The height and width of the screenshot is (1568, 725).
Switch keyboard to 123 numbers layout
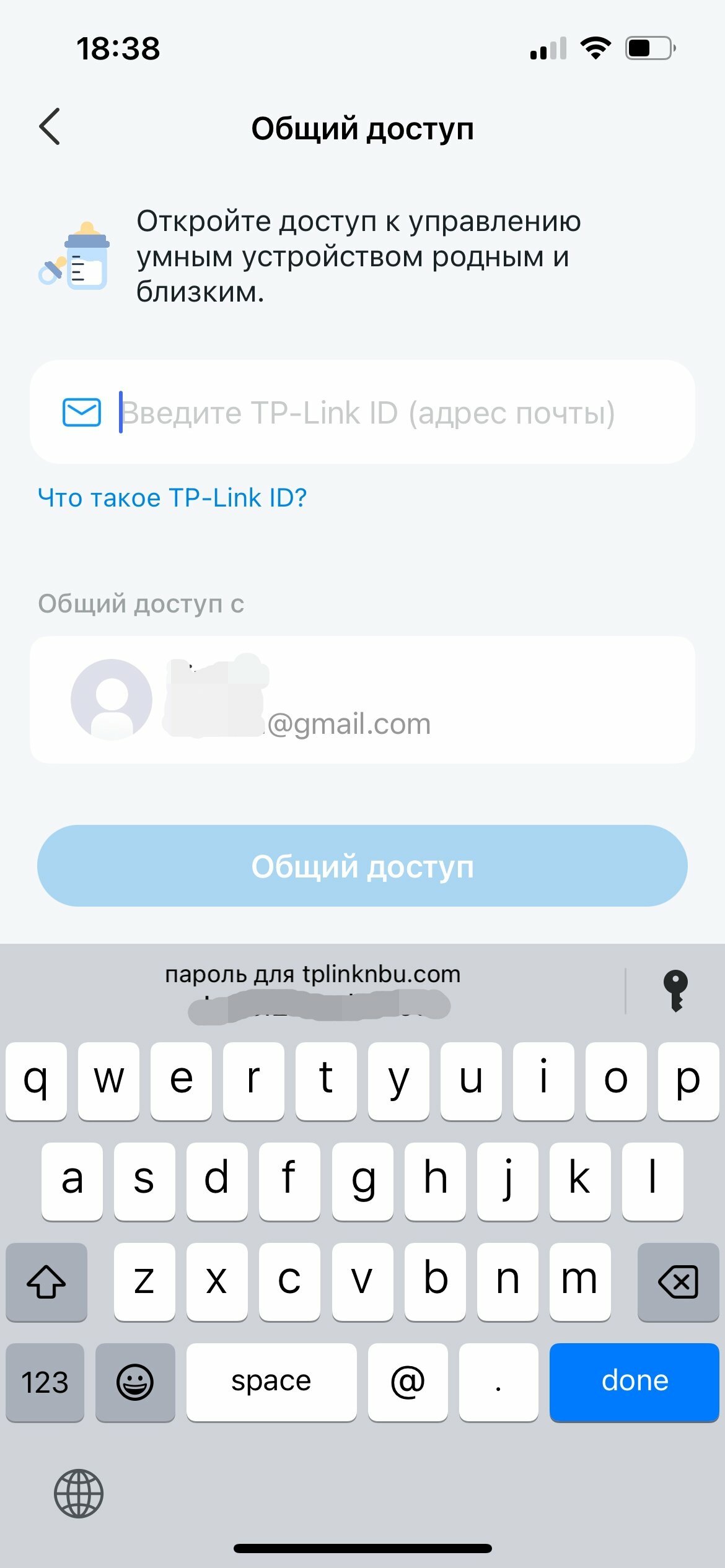[x=45, y=1382]
